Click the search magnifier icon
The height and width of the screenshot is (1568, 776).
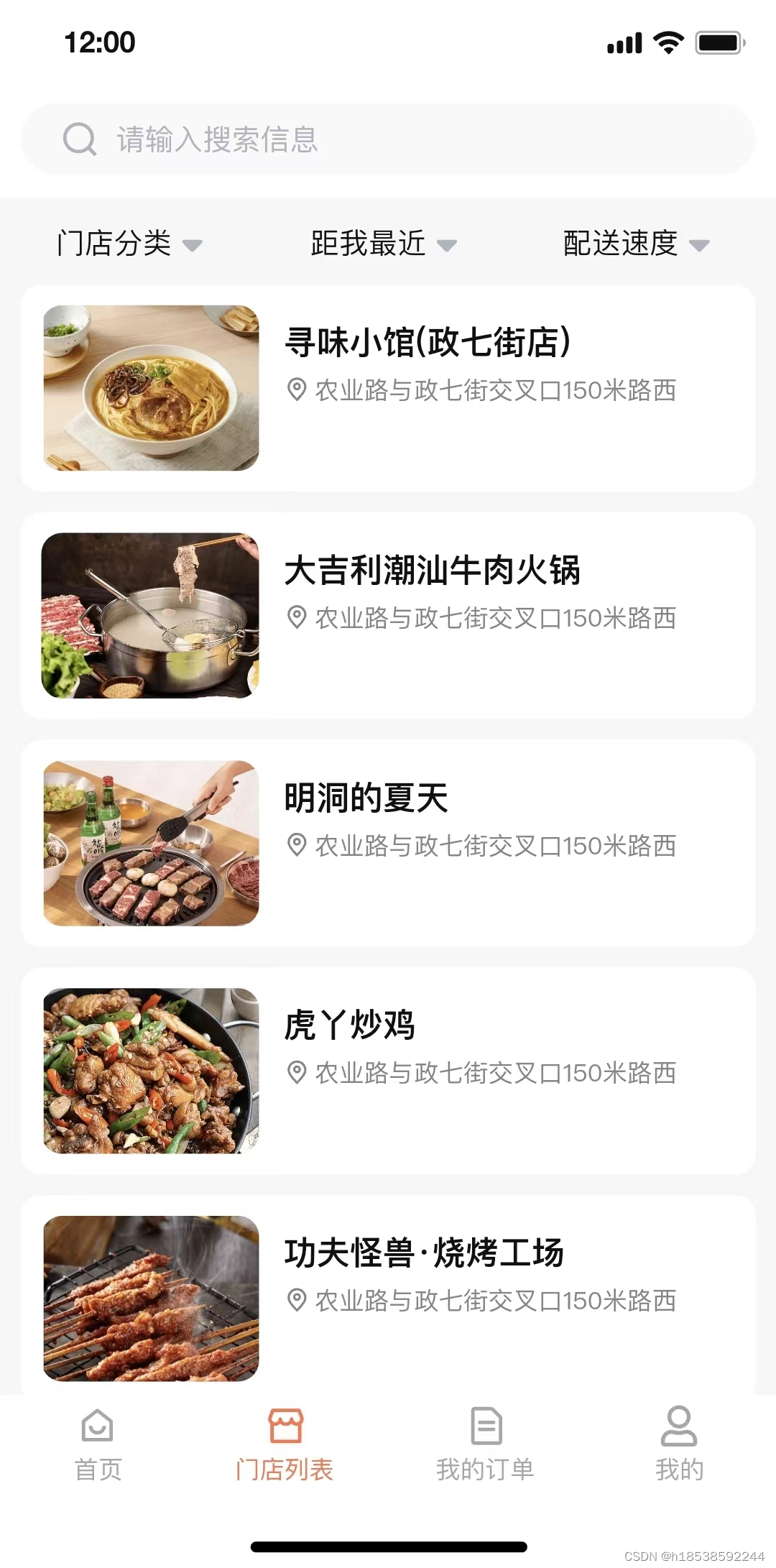(x=79, y=139)
